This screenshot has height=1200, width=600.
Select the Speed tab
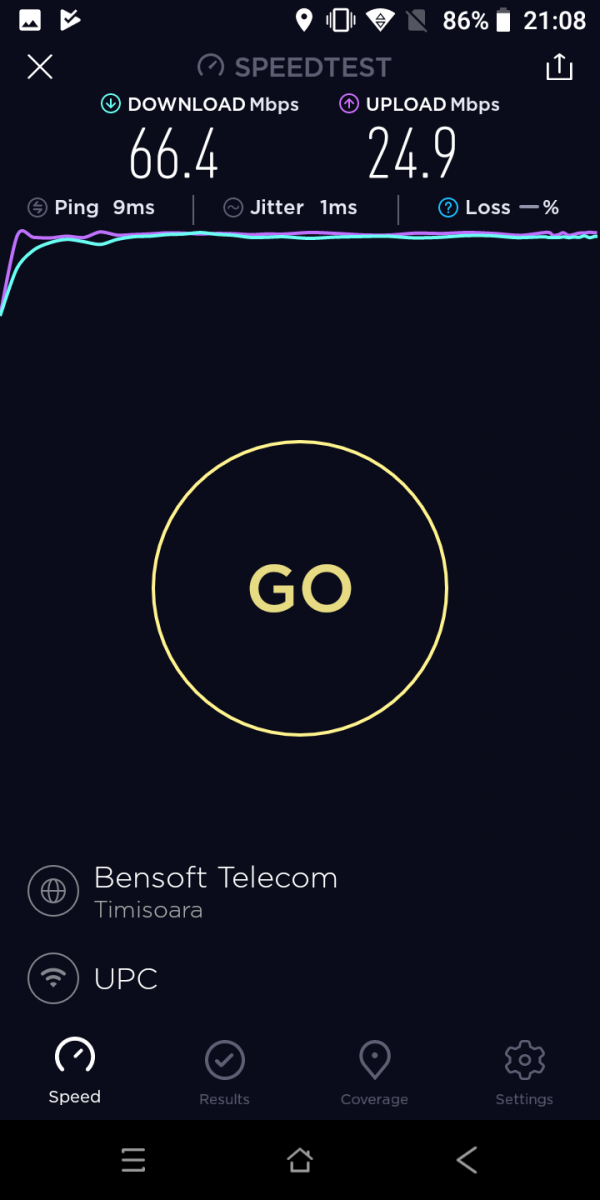tap(75, 1072)
